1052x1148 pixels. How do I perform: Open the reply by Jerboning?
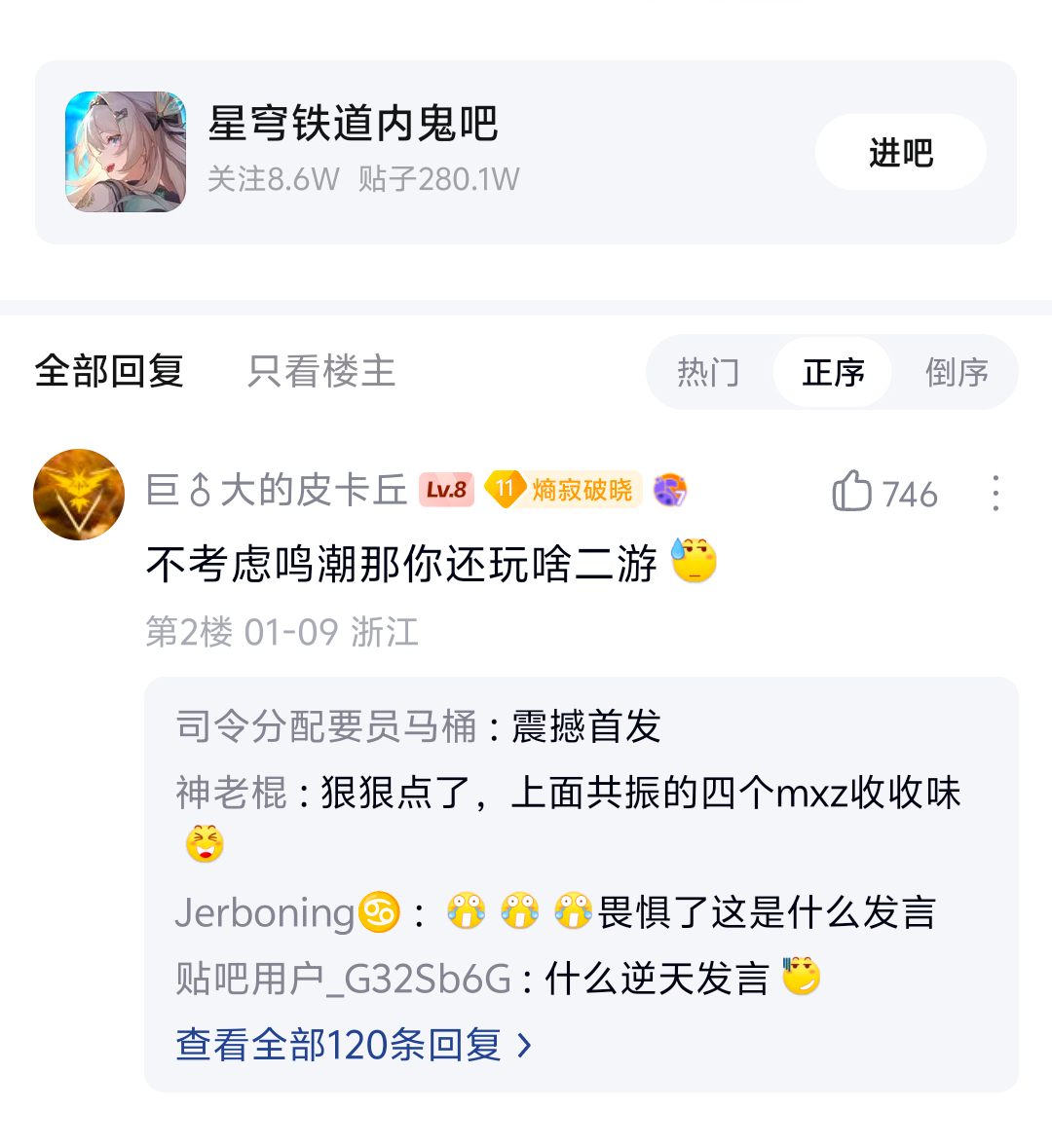pyautogui.click(x=555, y=913)
